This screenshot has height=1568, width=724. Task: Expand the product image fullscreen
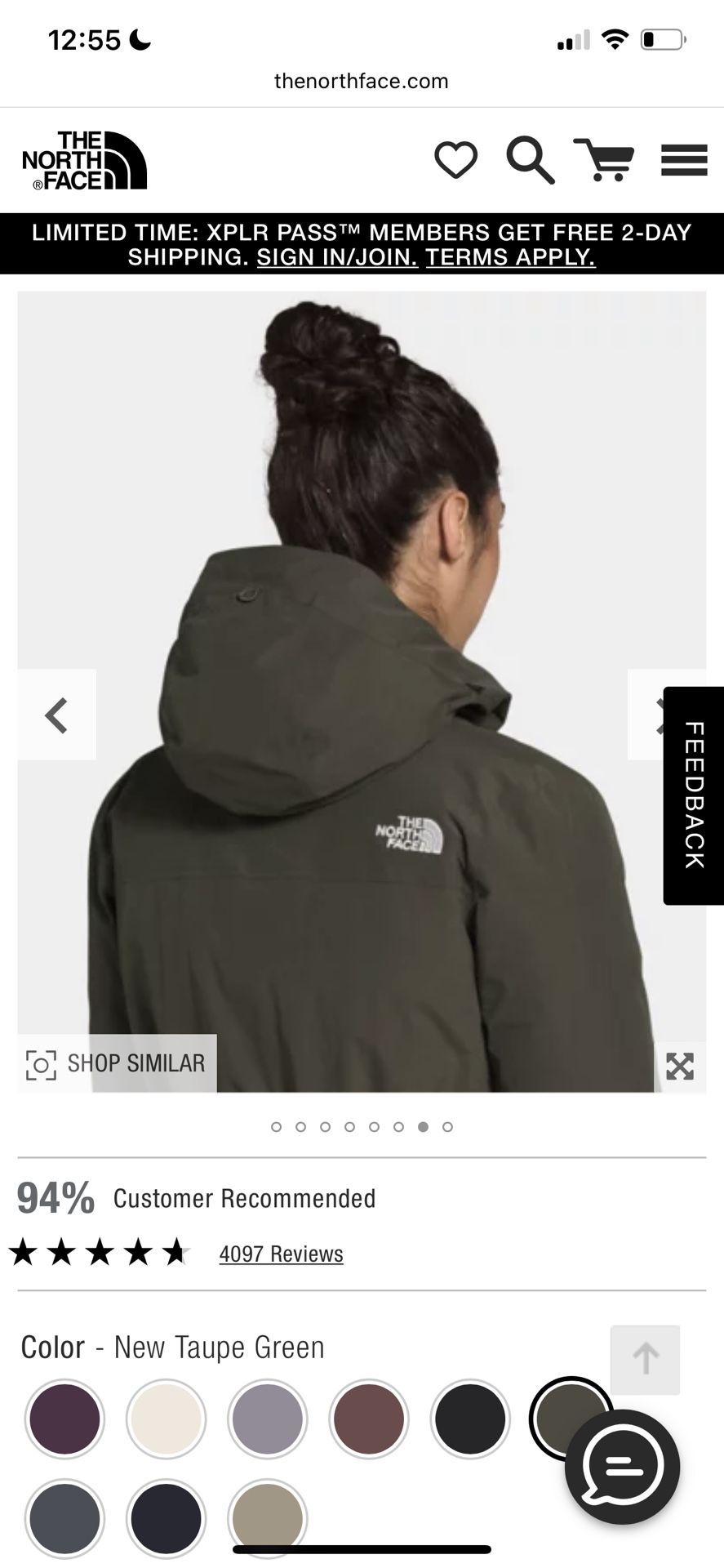coord(679,1066)
